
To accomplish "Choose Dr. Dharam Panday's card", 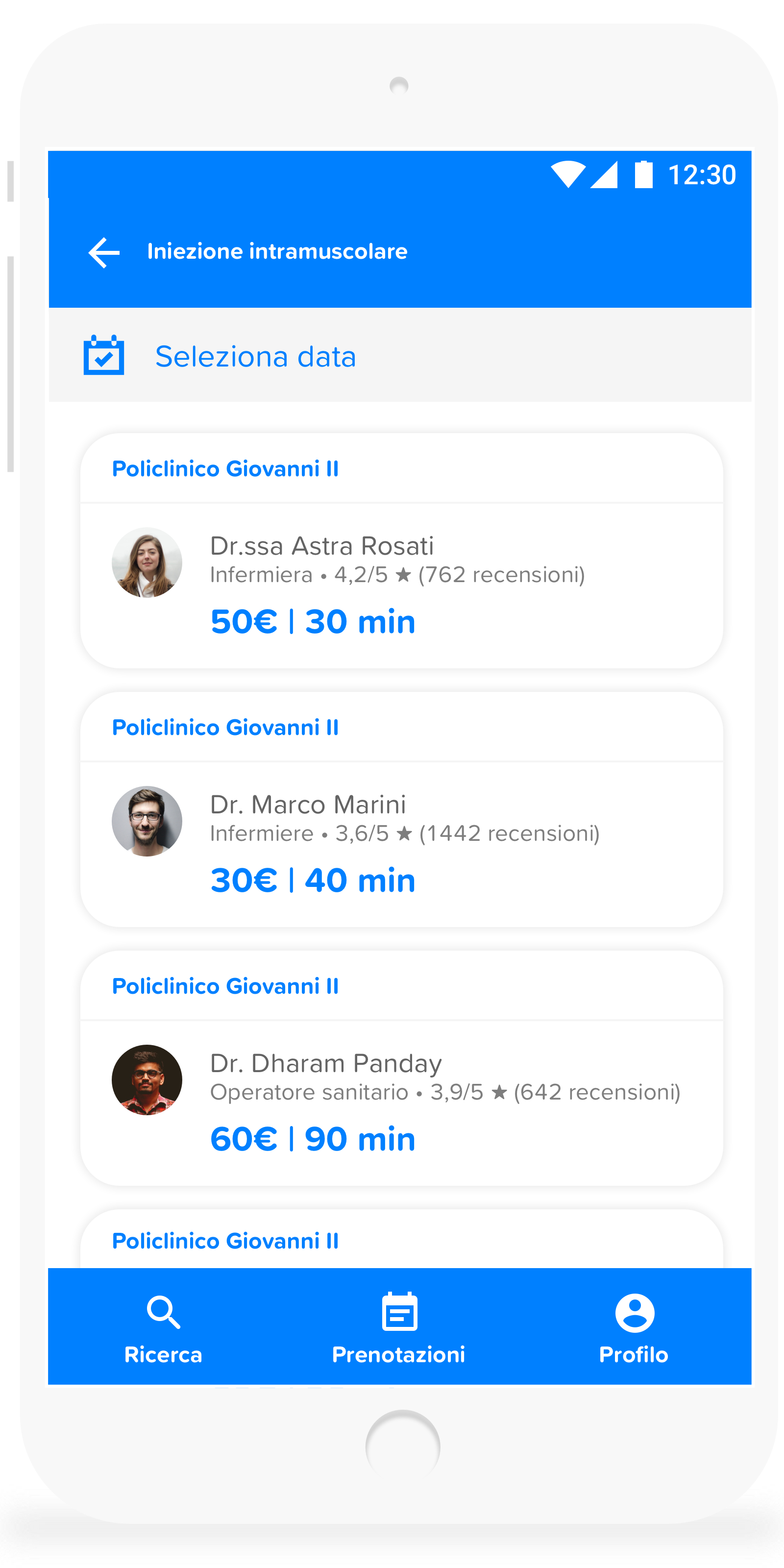I will click(402, 1068).
